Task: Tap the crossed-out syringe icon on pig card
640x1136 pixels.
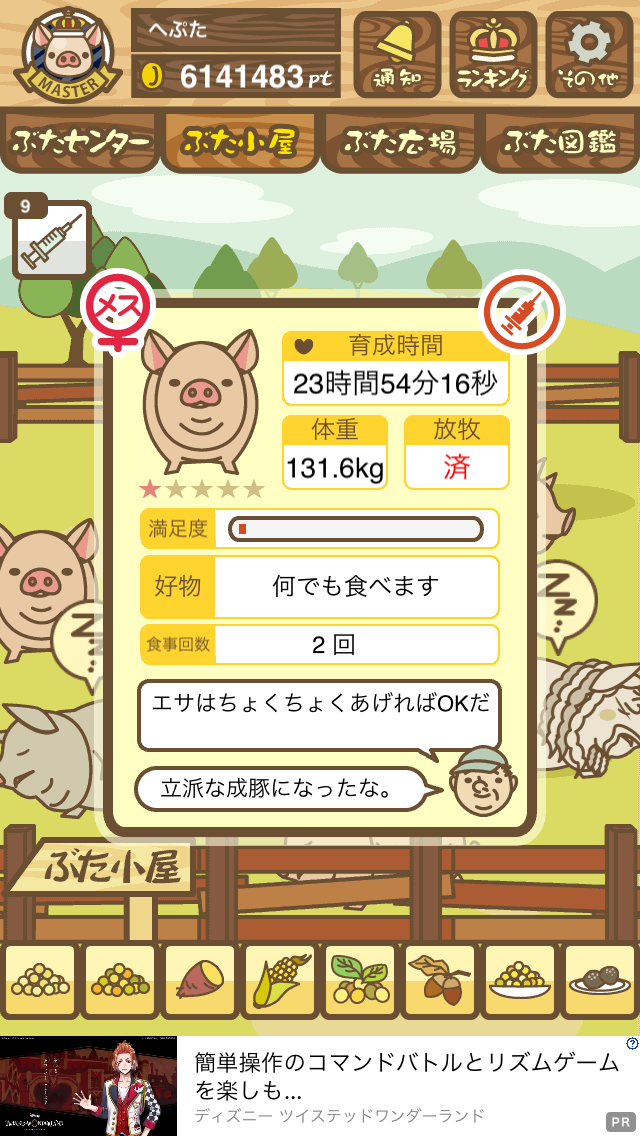Action: tap(524, 310)
